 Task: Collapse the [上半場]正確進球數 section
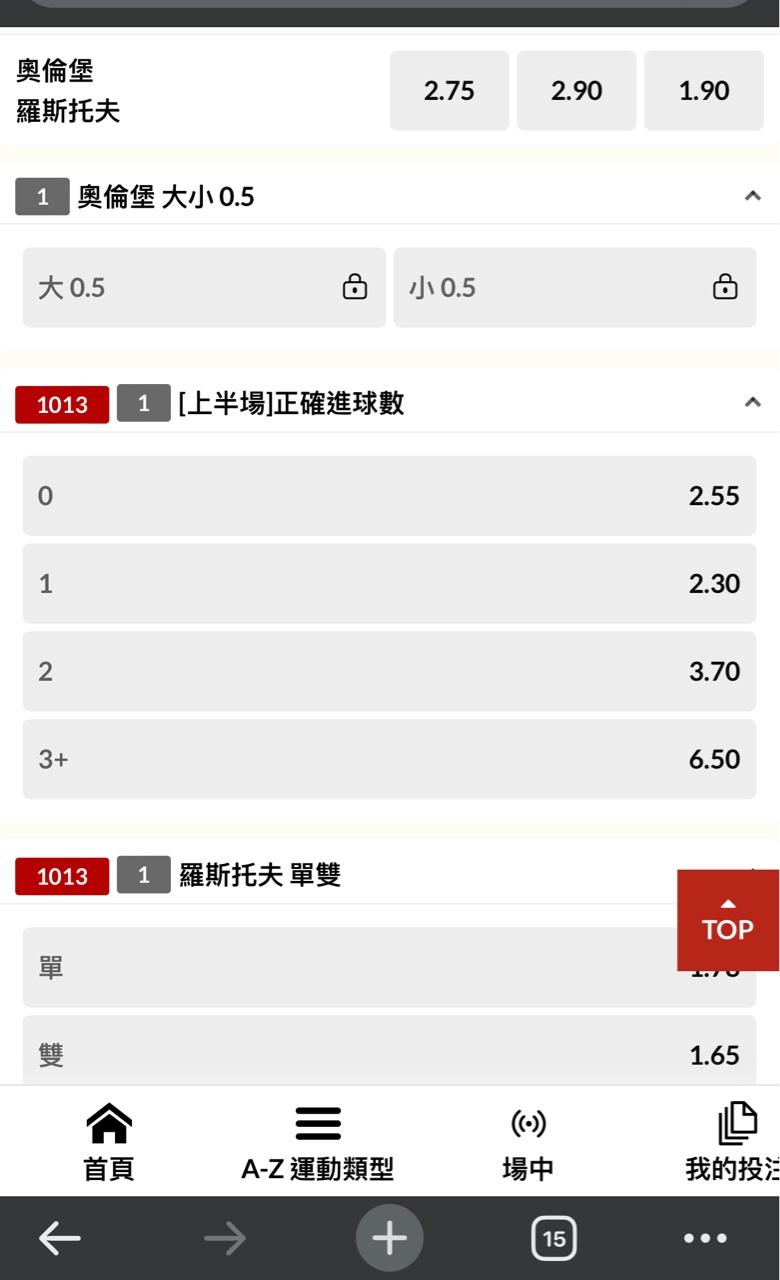point(752,403)
